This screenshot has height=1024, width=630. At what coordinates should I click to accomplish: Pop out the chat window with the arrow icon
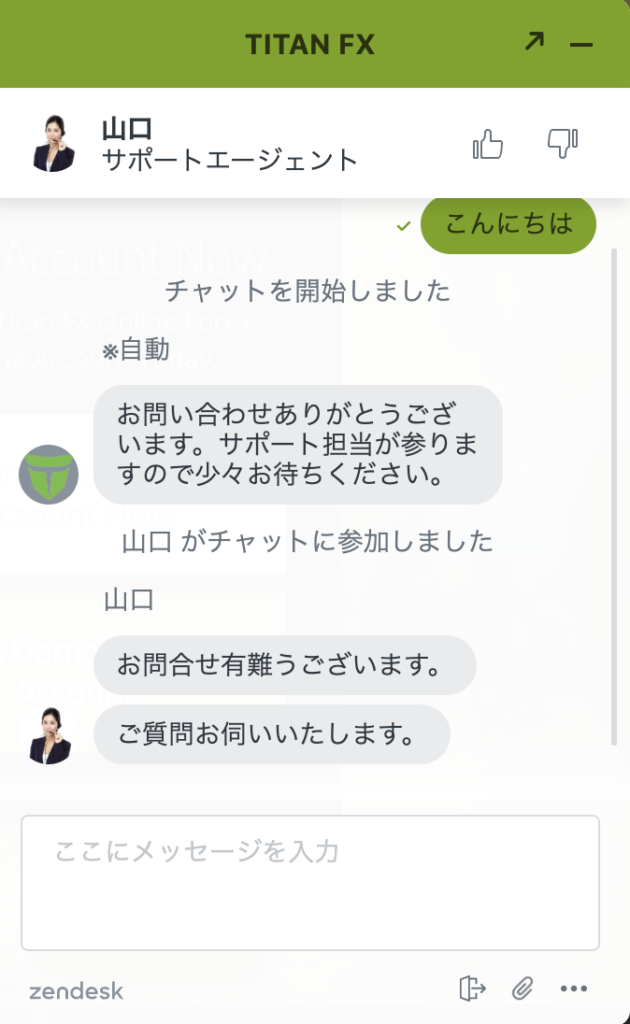point(534,42)
